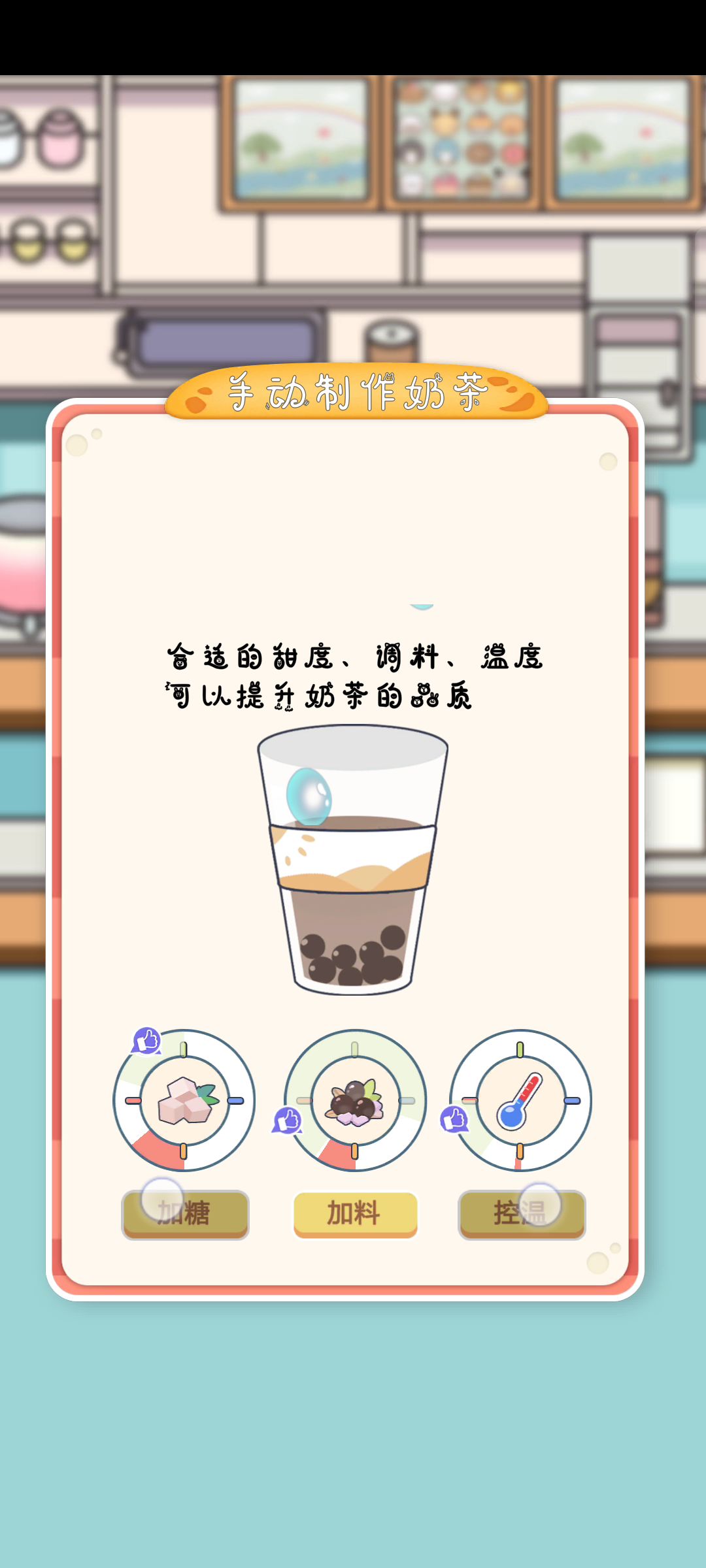Tap the 加糖 (add sugar) button
Viewport: 706px width, 1568px height.
point(185,1214)
